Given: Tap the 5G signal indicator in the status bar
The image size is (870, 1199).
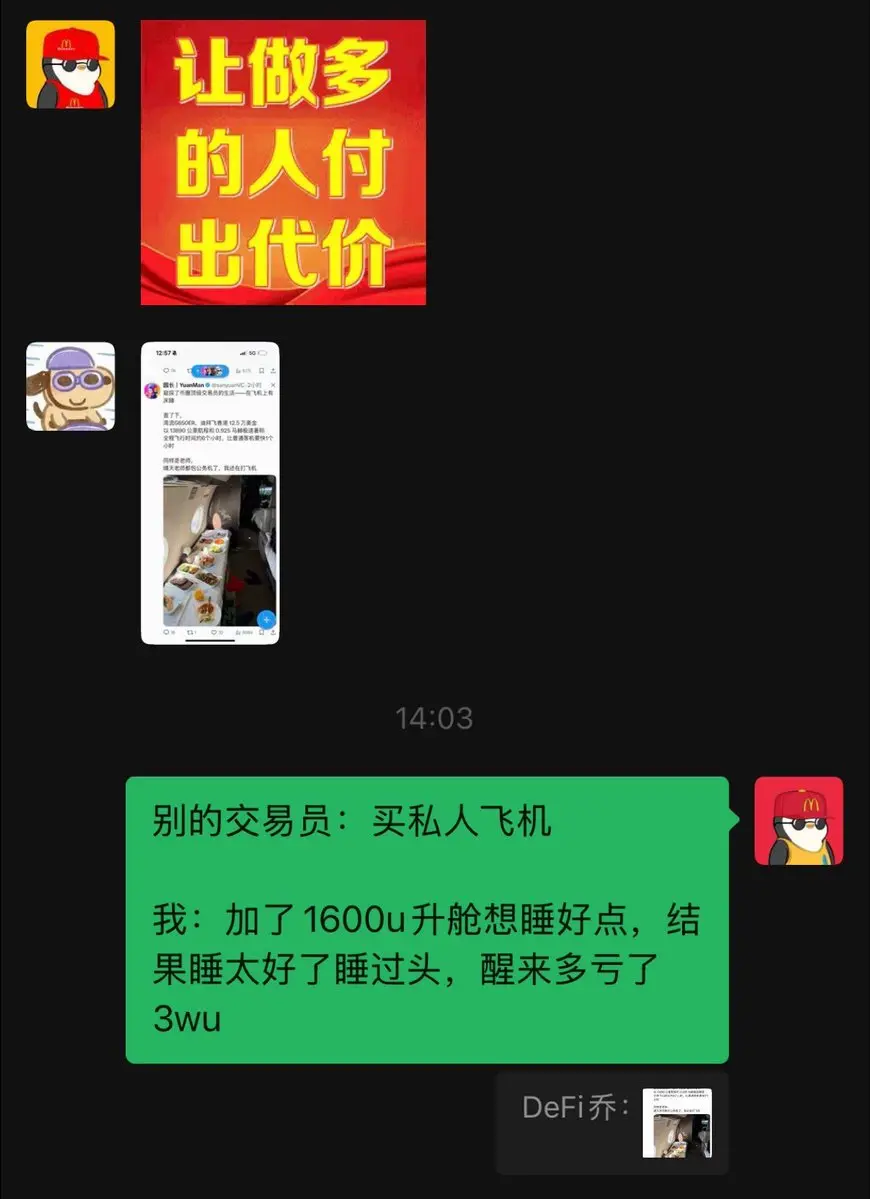Looking at the screenshot, I should point(252,352).
